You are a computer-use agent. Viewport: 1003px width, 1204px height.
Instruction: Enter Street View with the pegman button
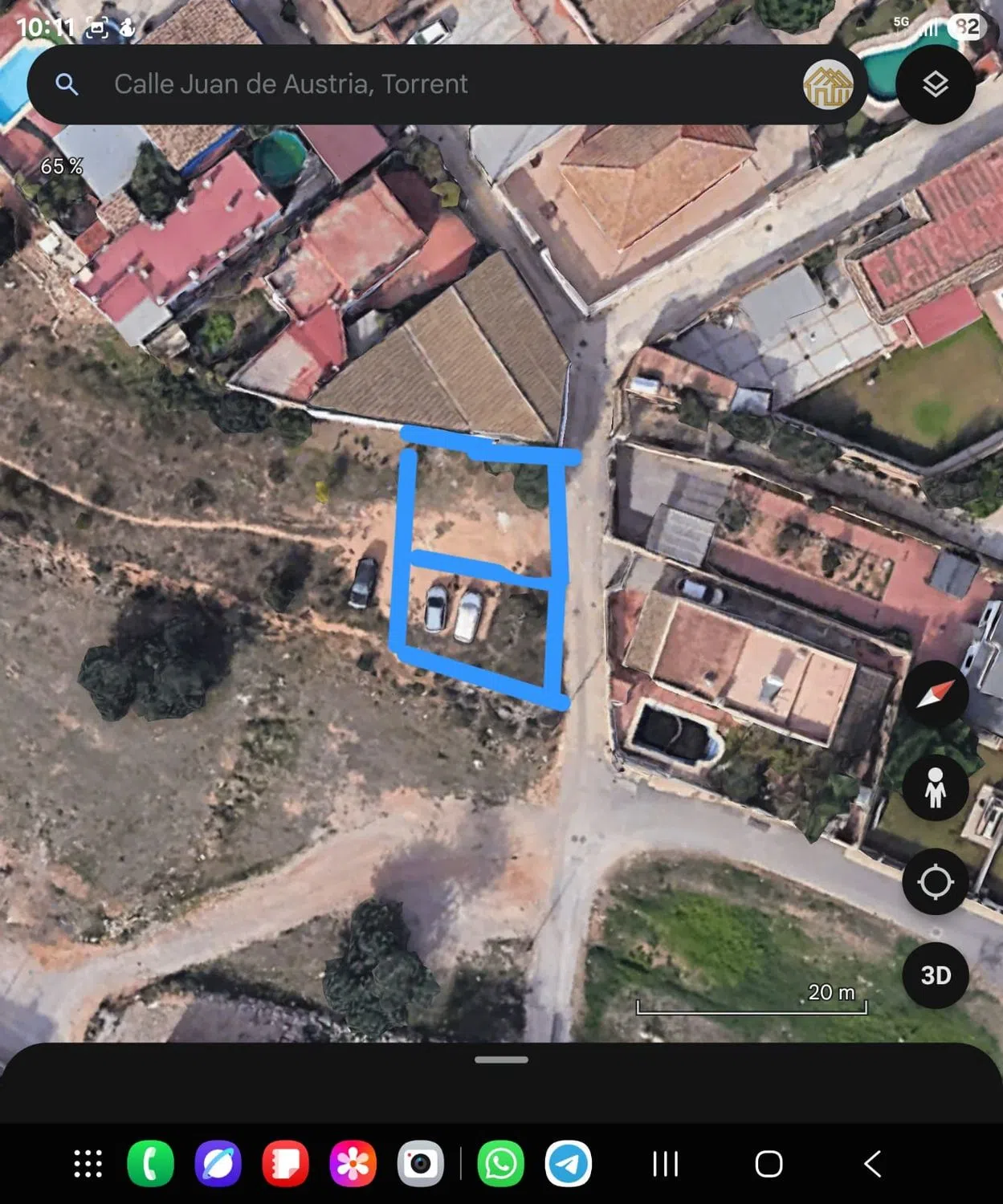(x=935, y=787)
